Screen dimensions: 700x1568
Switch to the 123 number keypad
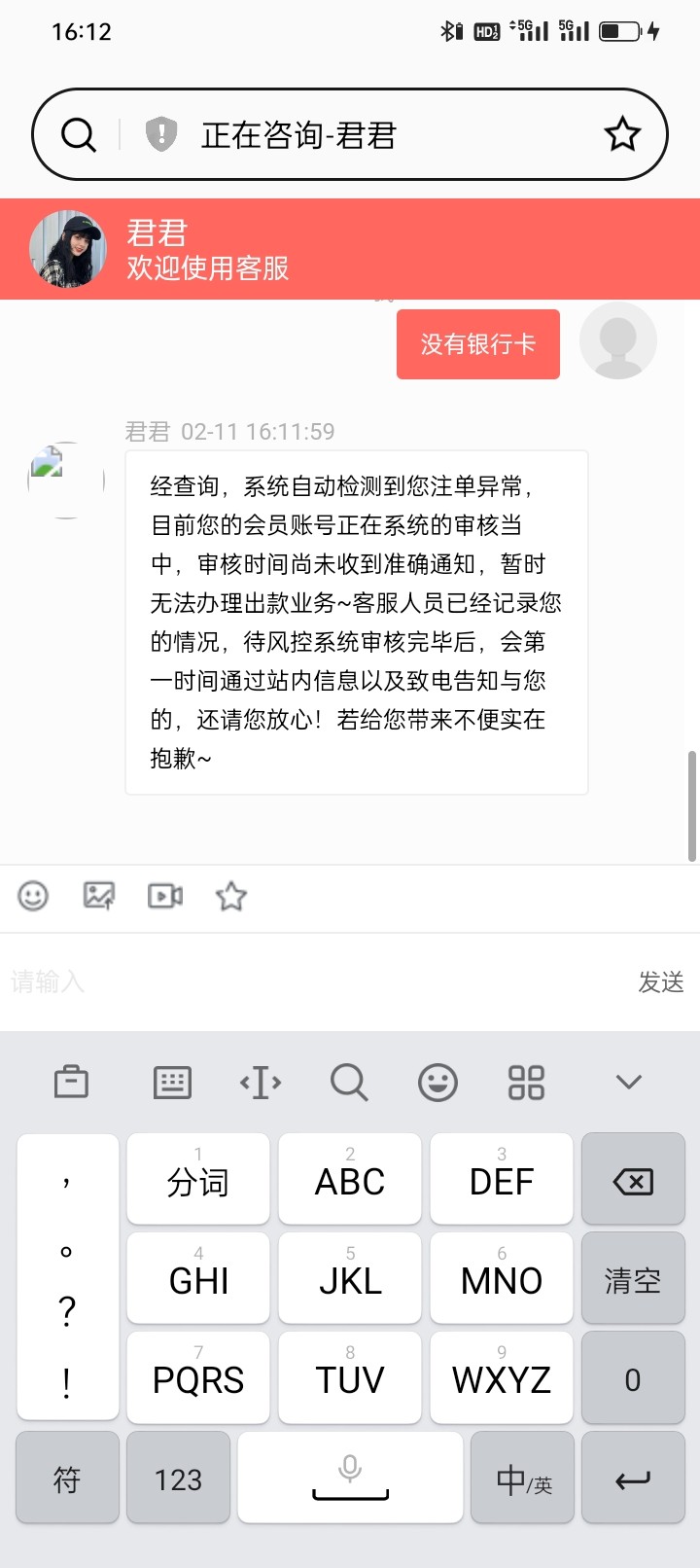click(x=178, y=1478)
